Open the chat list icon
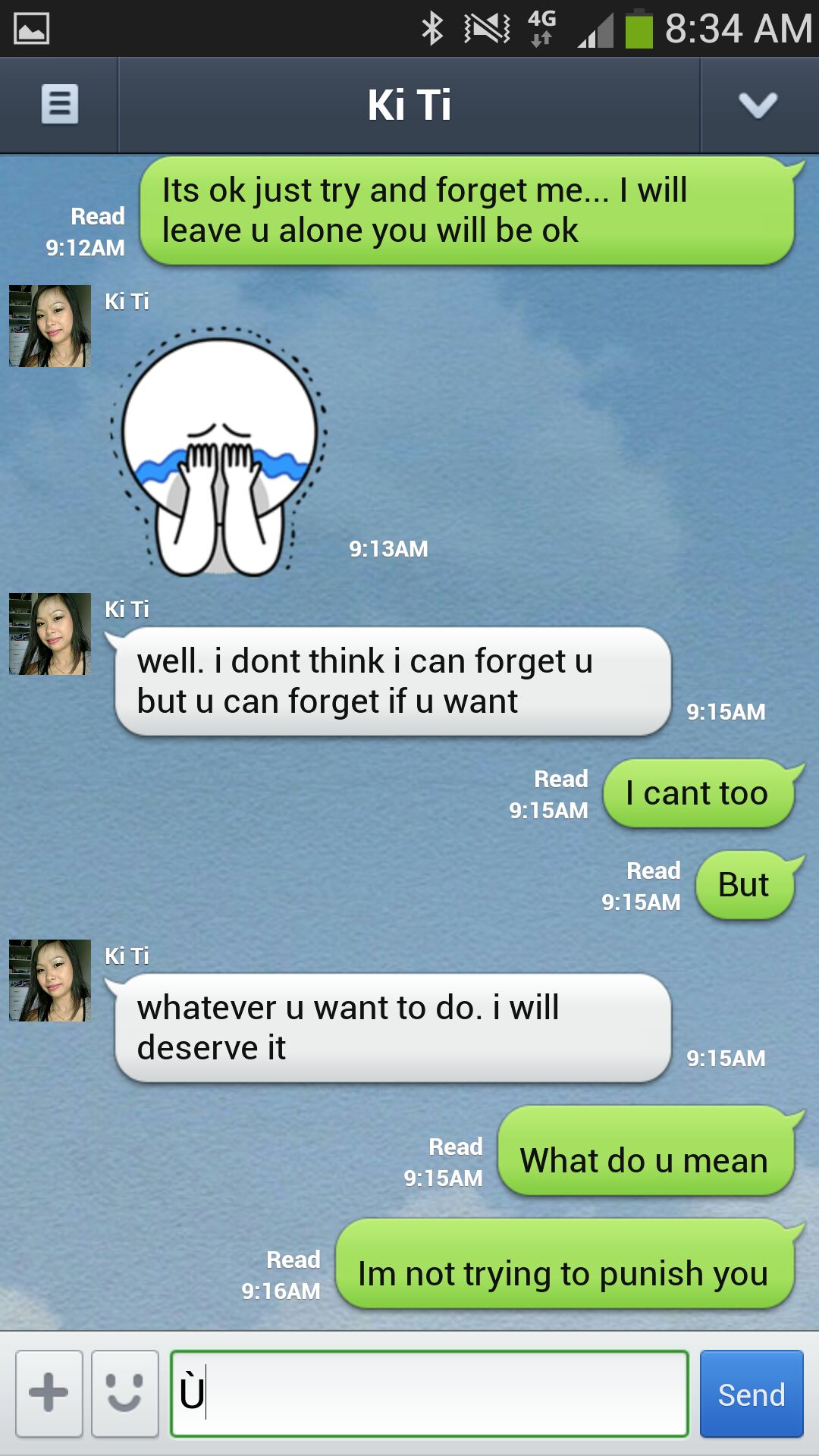This screenshot has width=819, height=1456. click(x=59, y=105)
